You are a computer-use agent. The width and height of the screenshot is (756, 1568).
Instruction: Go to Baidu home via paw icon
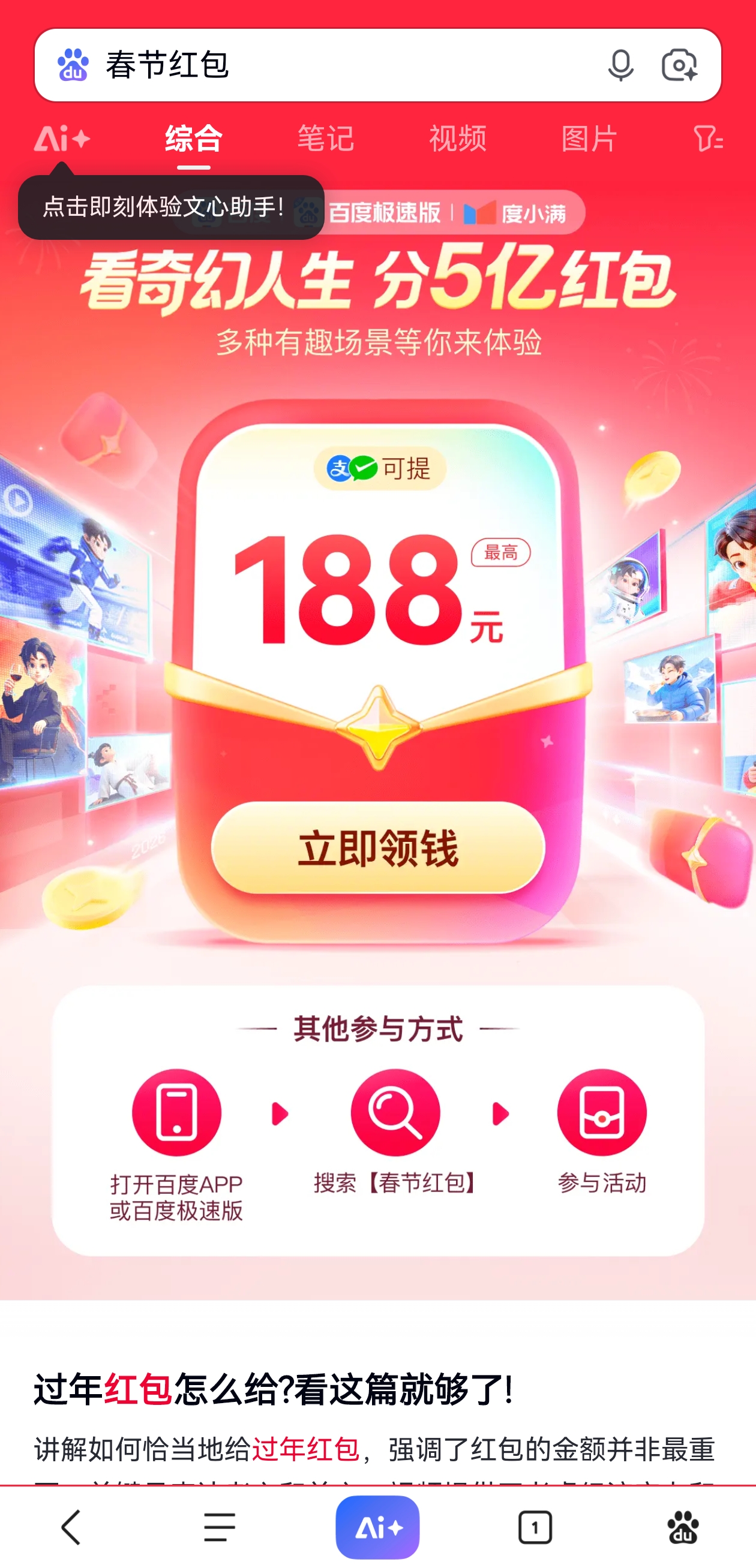(683, 1527)
